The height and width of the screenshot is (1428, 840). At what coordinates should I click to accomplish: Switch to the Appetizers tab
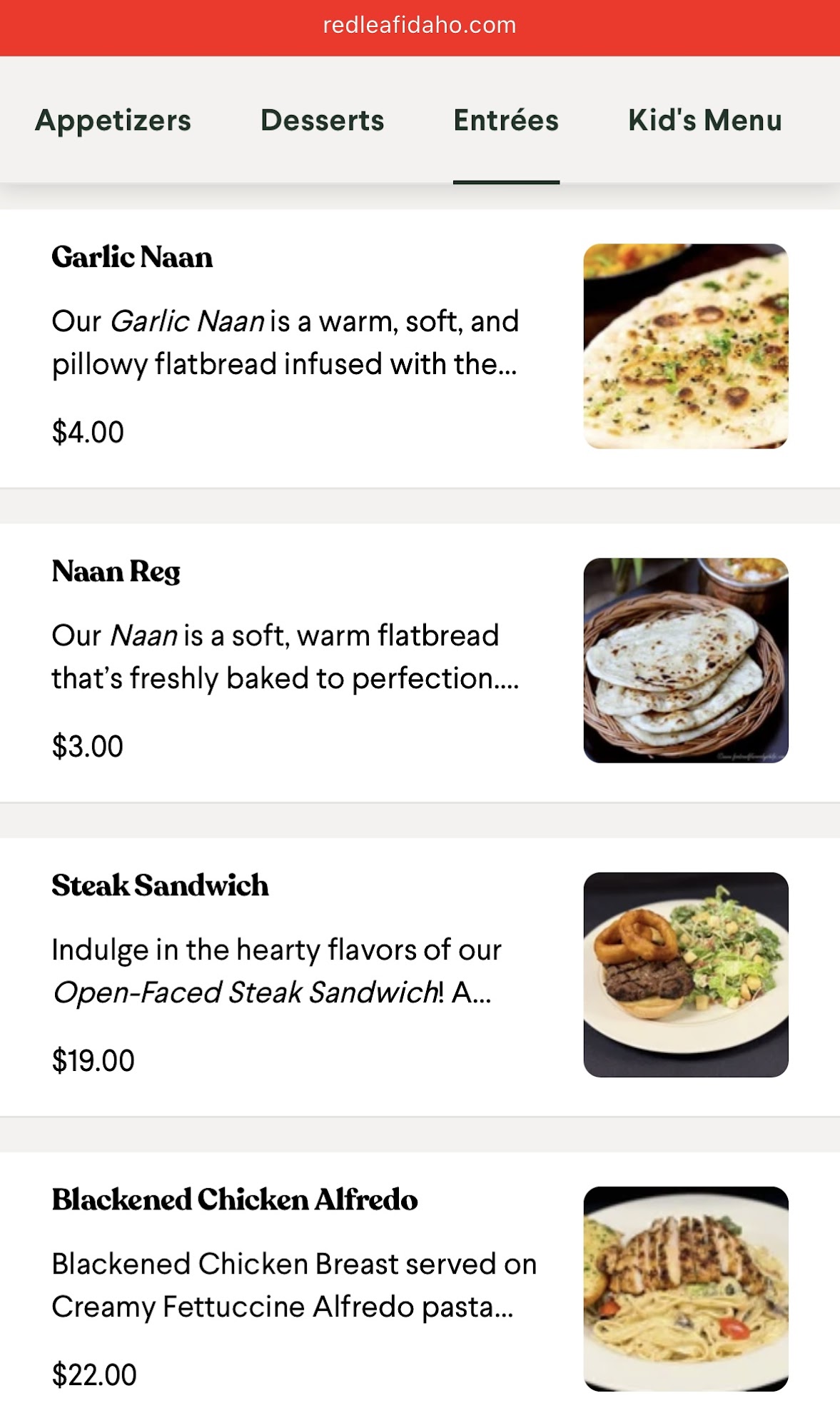coord(113,121)
